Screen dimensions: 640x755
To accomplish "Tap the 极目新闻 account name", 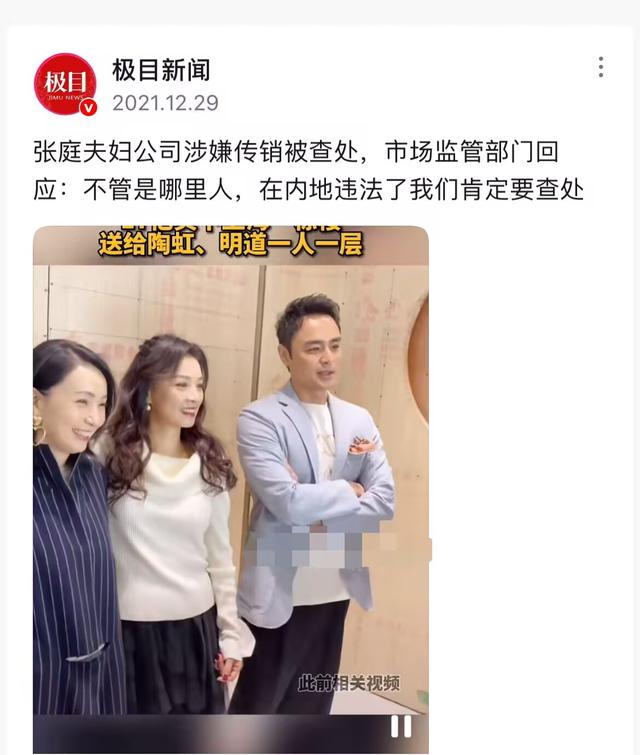I will tap(161, 71).
